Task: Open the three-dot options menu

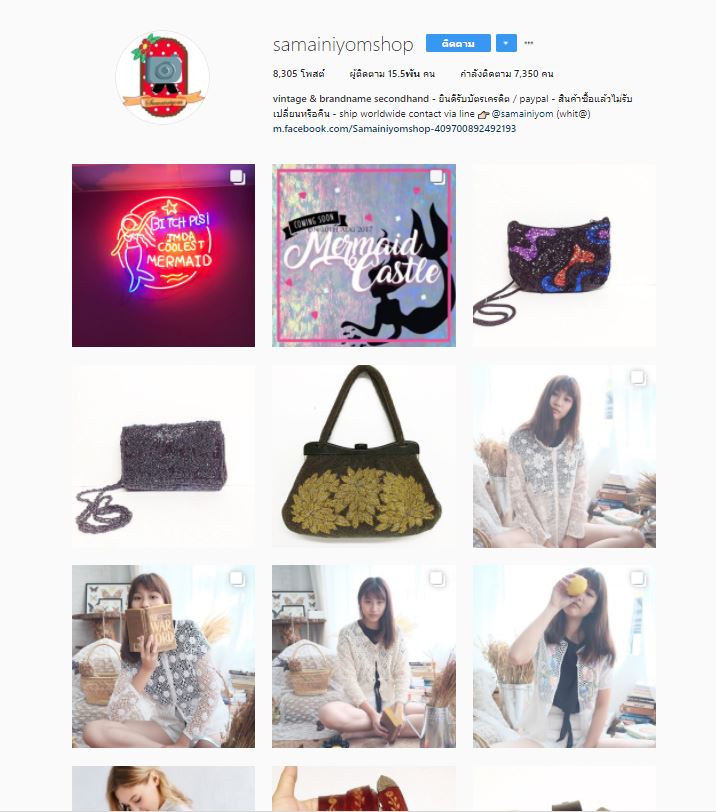Action: point(529,43)
